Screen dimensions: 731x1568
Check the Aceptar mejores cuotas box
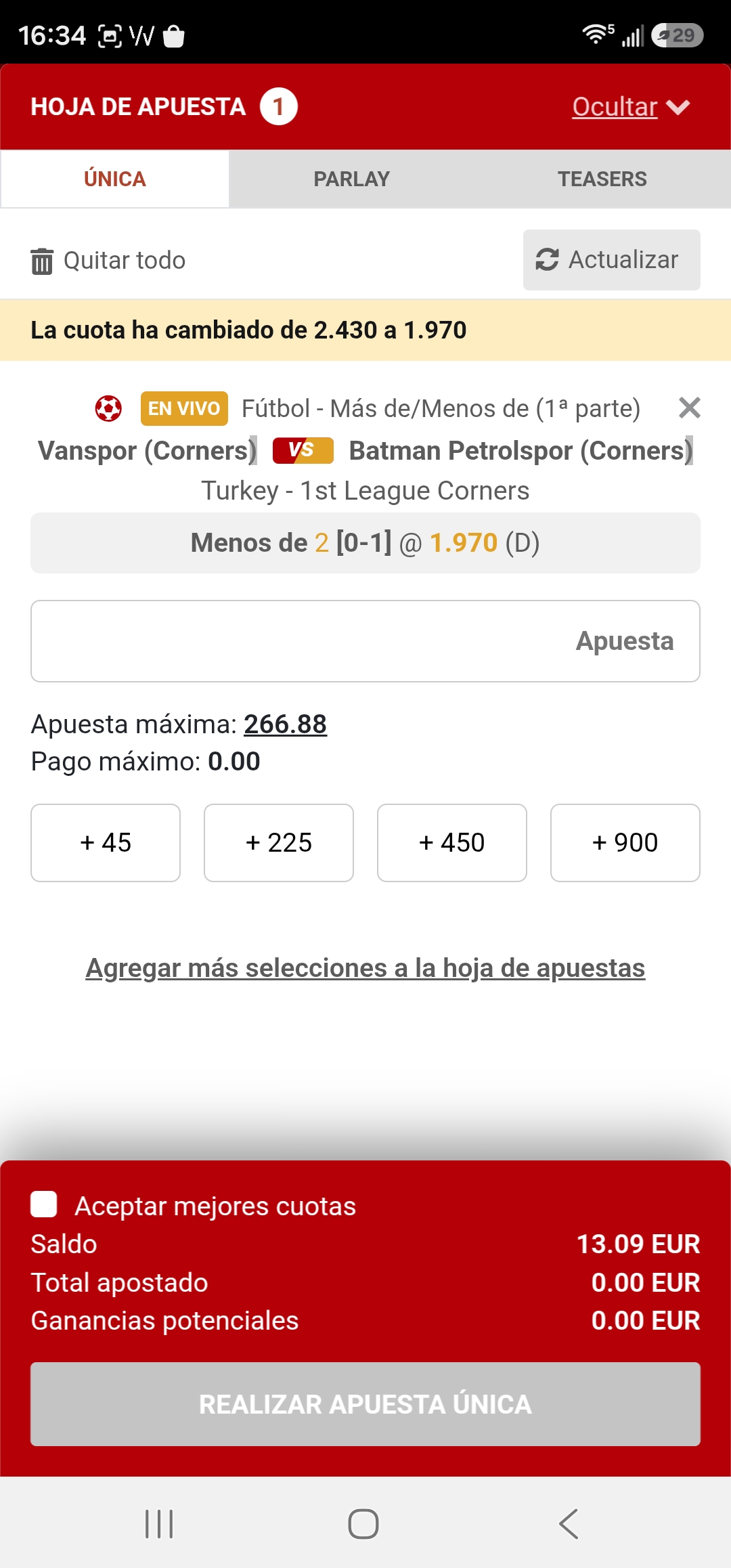44,1204
